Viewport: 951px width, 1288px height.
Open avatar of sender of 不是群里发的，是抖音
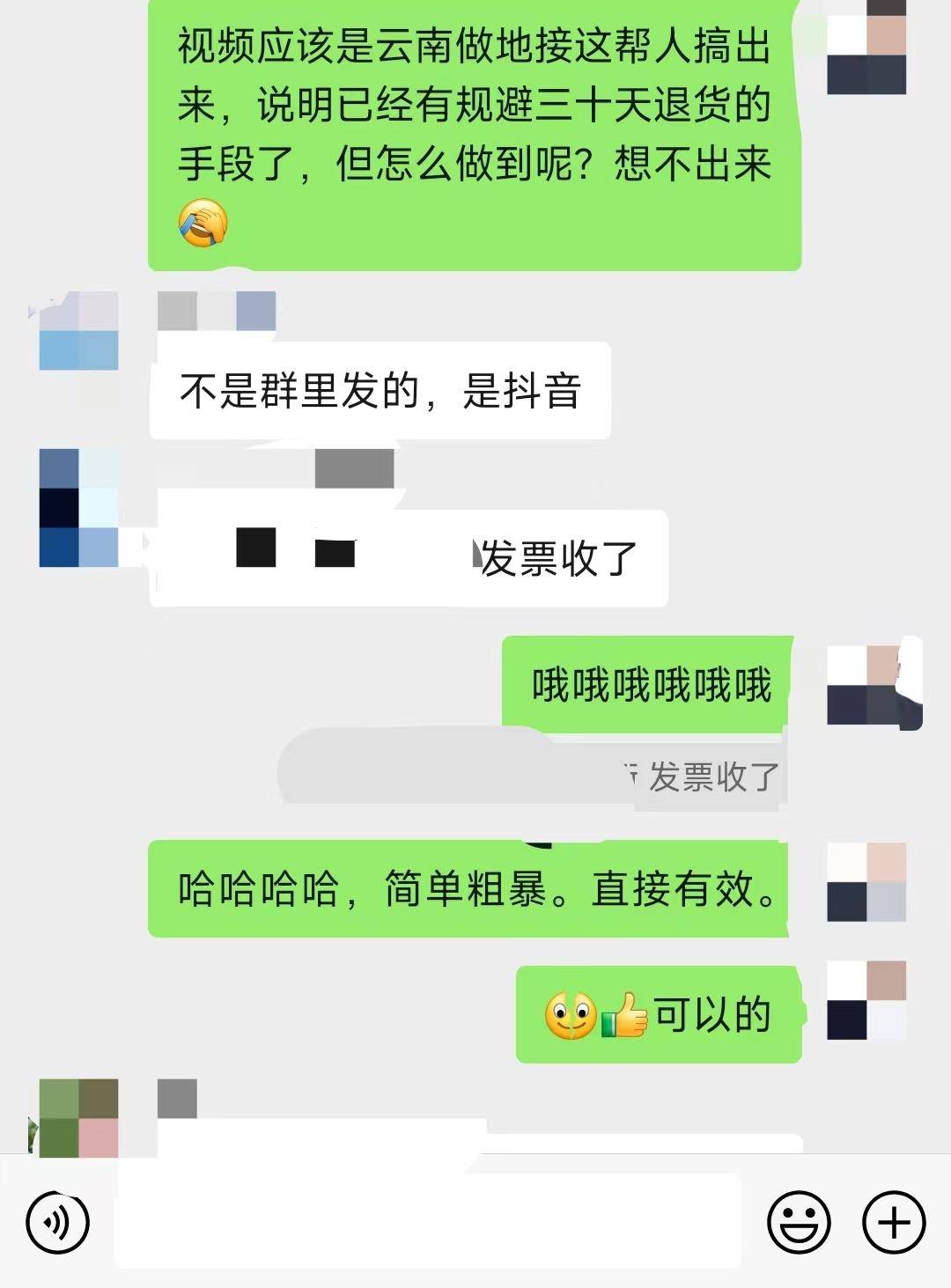click(x=78, y=331)
